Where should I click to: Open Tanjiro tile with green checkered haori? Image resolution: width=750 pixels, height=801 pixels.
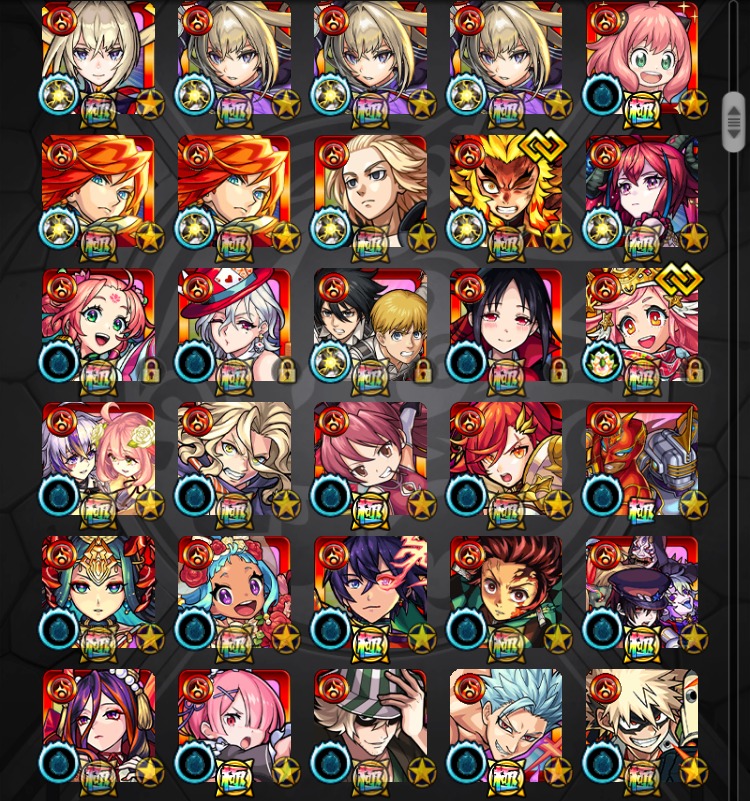[505, 592]
